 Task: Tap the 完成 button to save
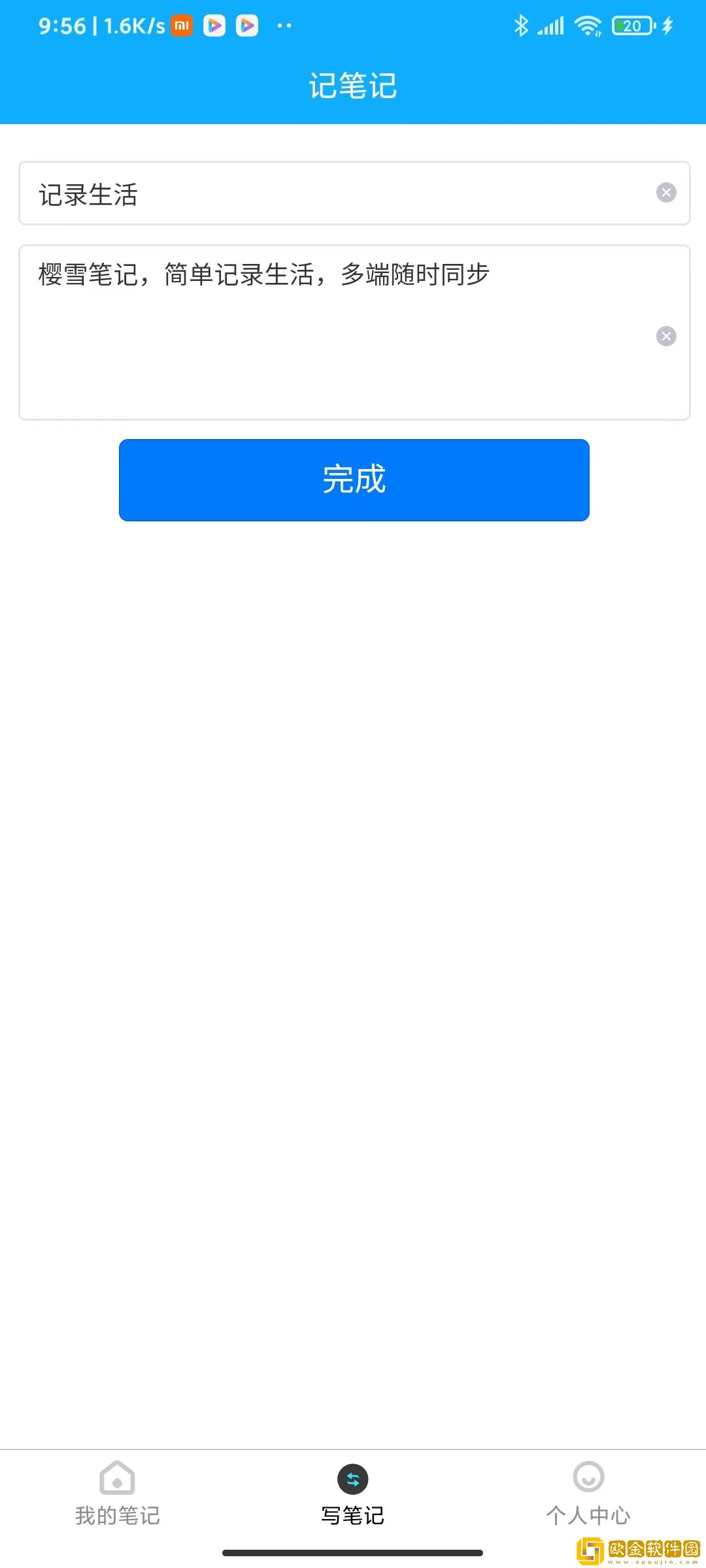pos(353,480)
